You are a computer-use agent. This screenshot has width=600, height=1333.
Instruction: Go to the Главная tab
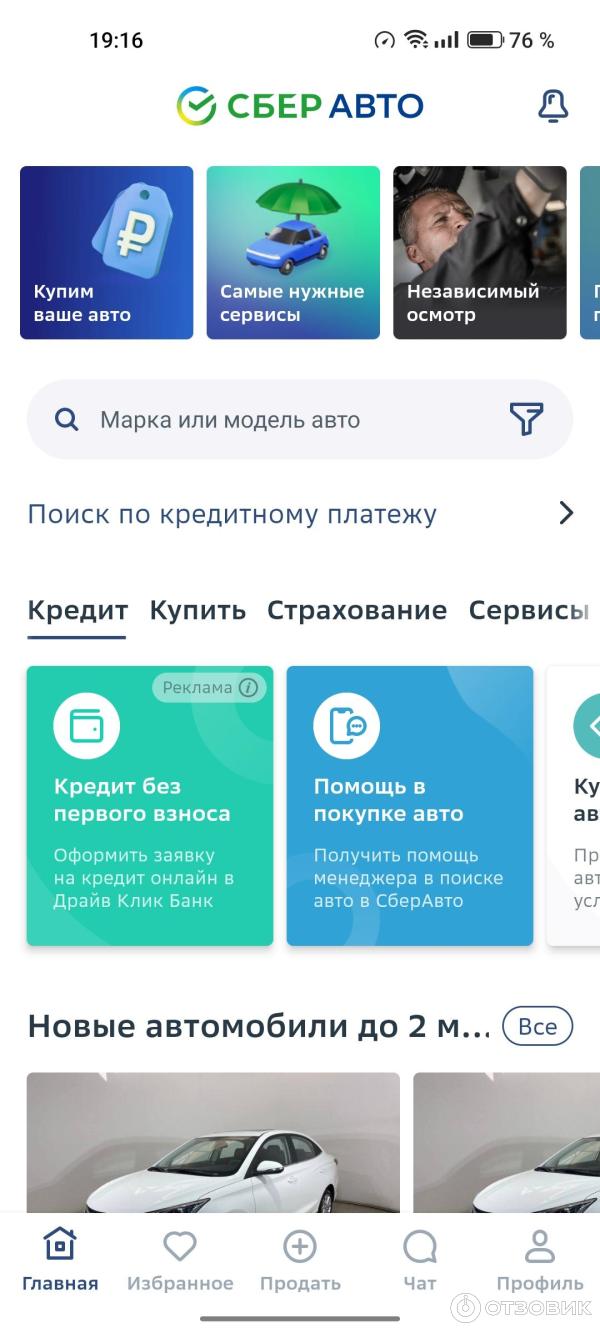click(x=60, y=1261)
